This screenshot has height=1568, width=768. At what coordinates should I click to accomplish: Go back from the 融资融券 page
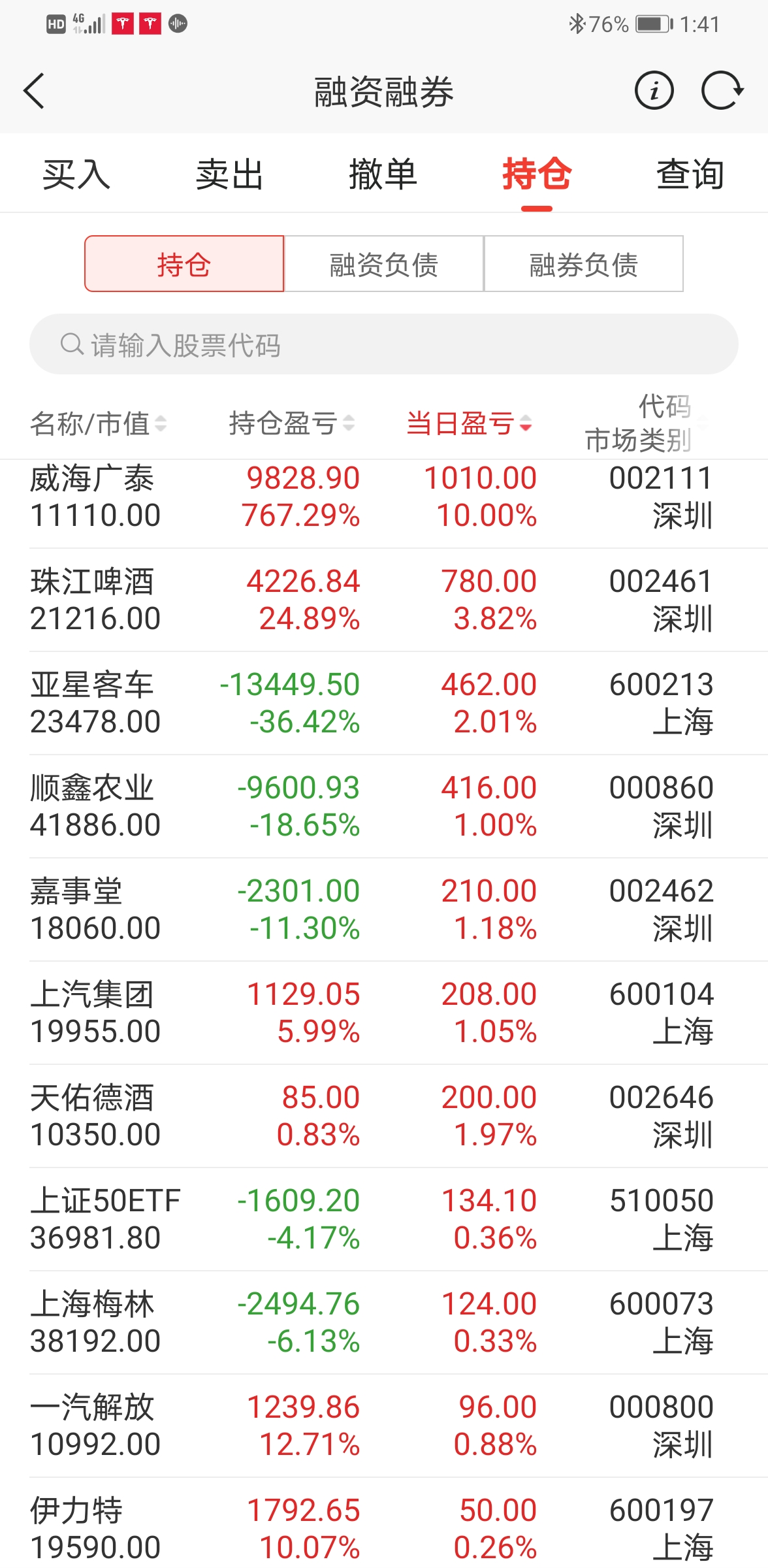35,91
